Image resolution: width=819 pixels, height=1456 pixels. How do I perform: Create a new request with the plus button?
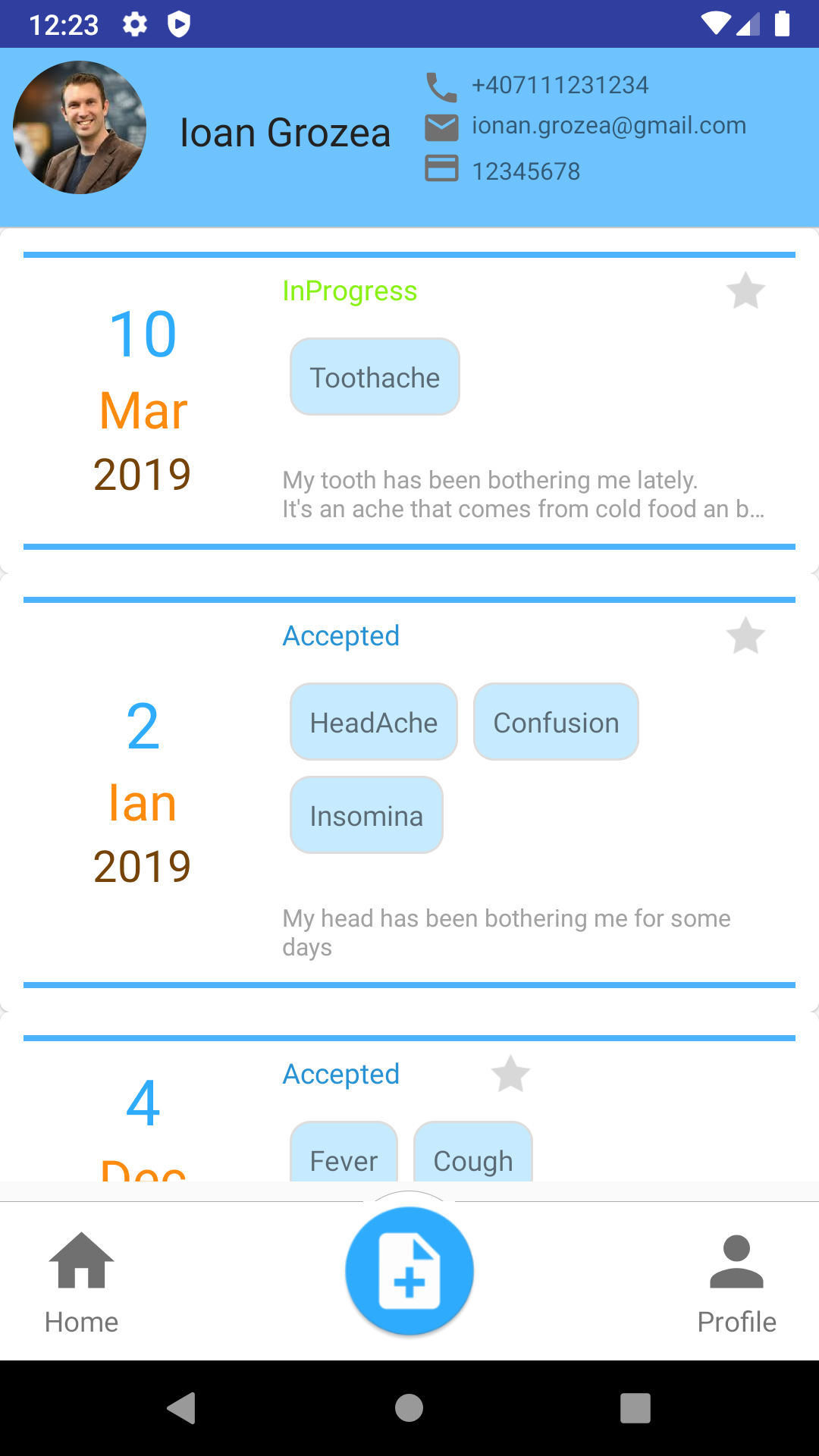click(409, 1271)
